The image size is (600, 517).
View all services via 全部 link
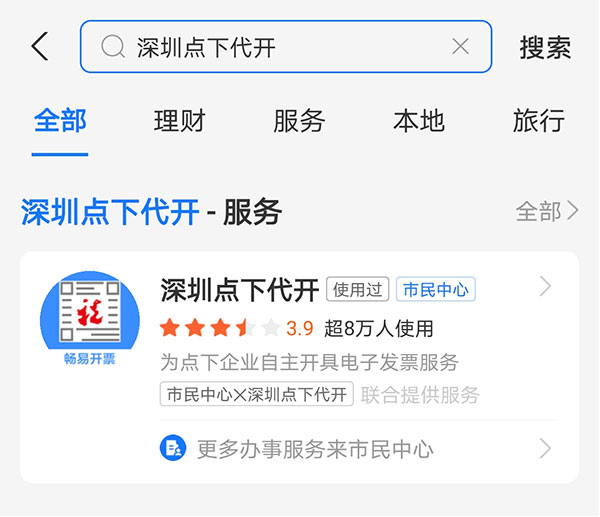point(547,211)
